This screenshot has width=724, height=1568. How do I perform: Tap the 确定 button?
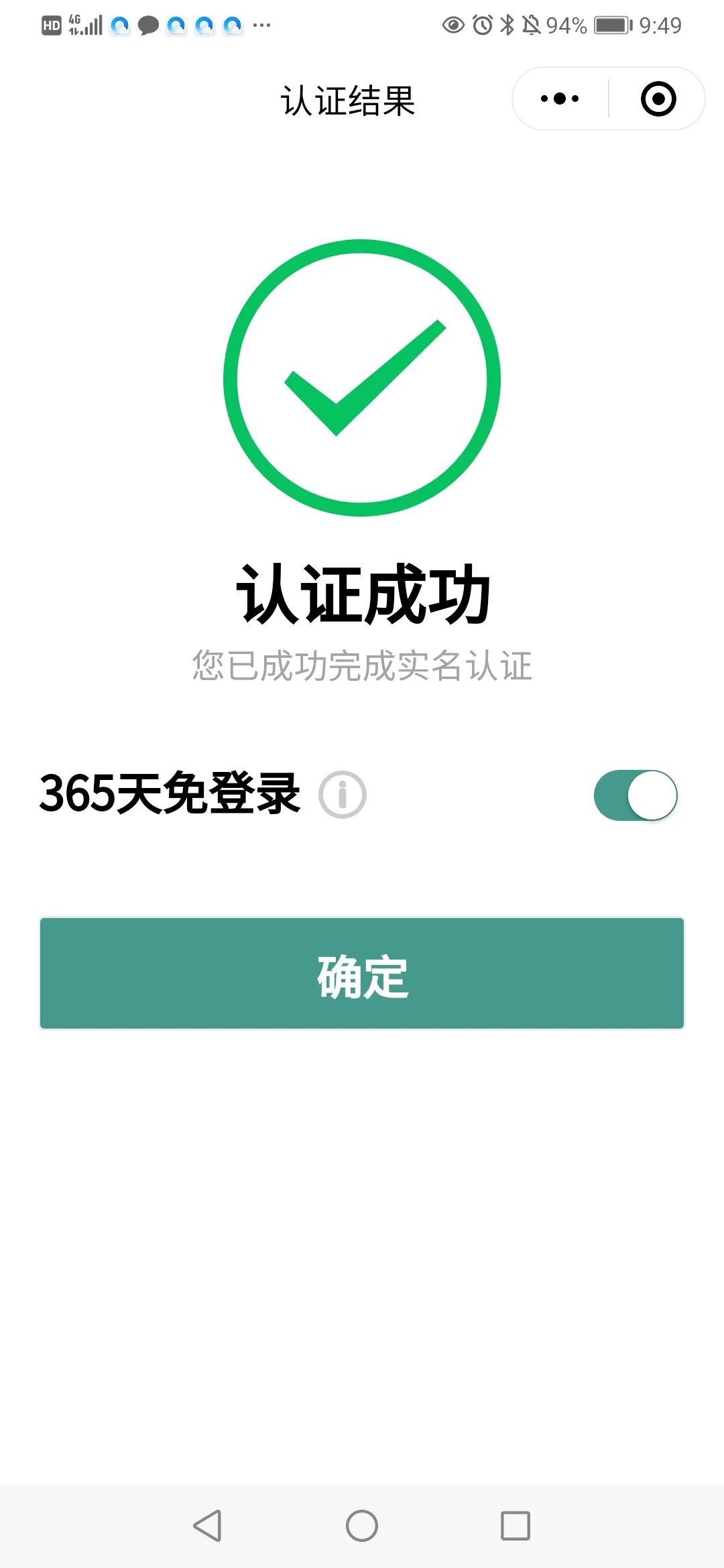tap(362, 973)
